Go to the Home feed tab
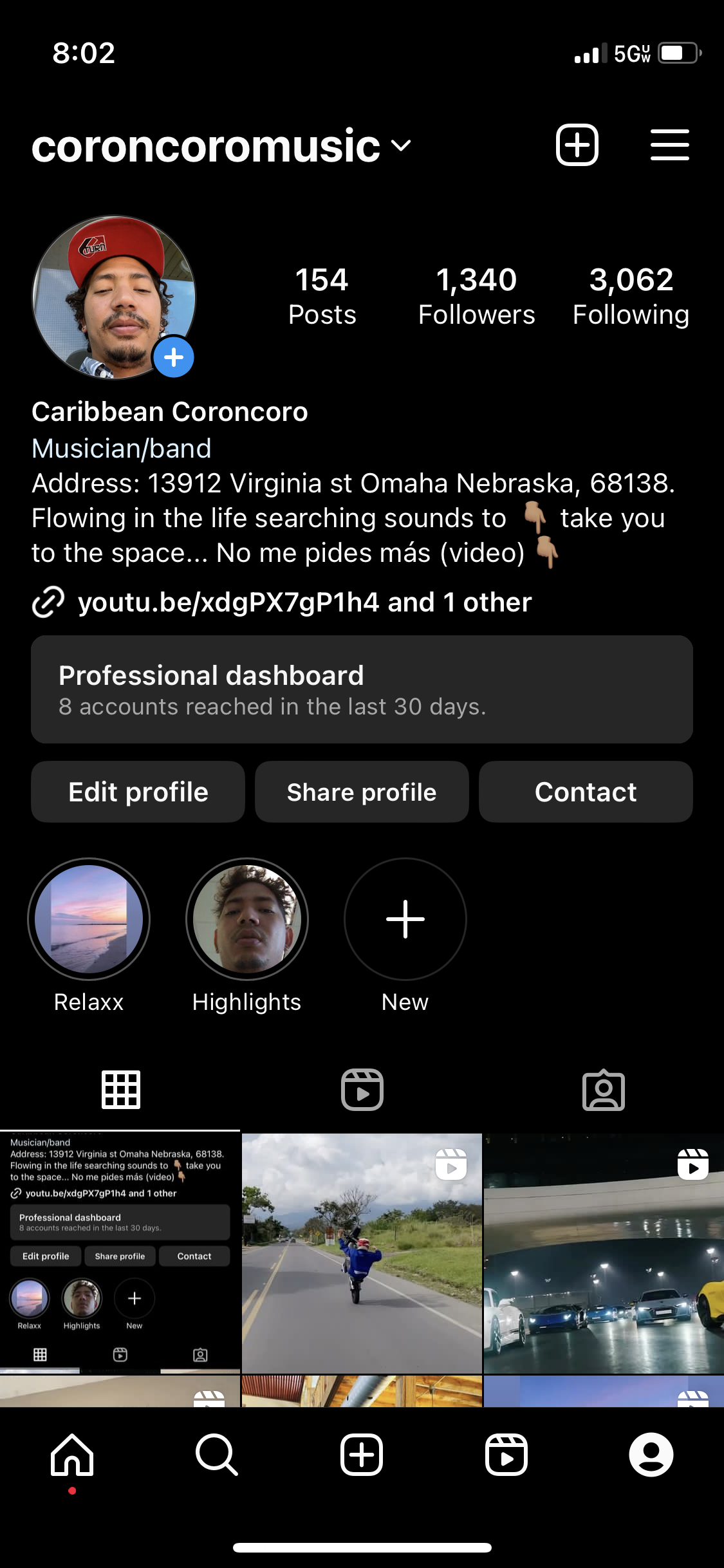 click(x=72, y=1455)
